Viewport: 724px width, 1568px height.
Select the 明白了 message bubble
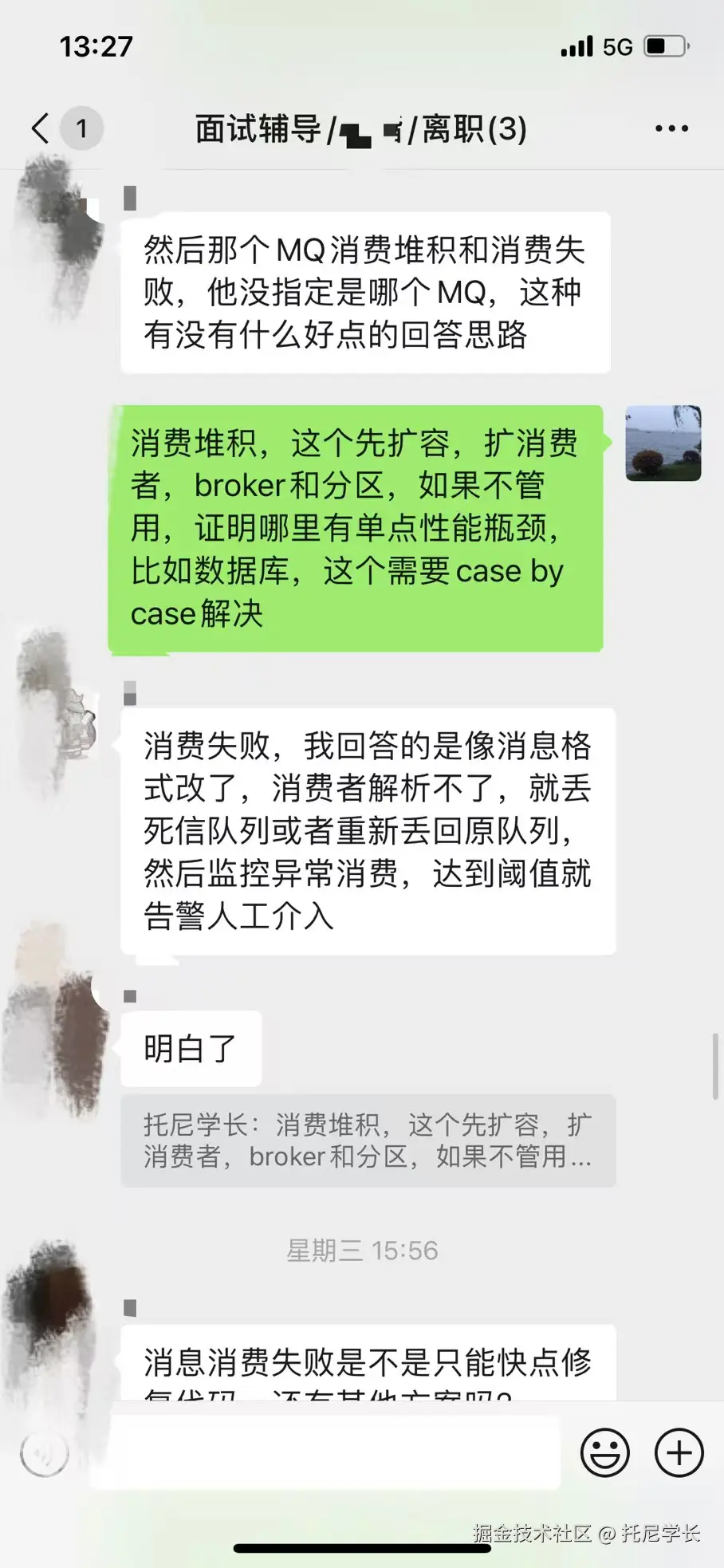point(190,1049)
